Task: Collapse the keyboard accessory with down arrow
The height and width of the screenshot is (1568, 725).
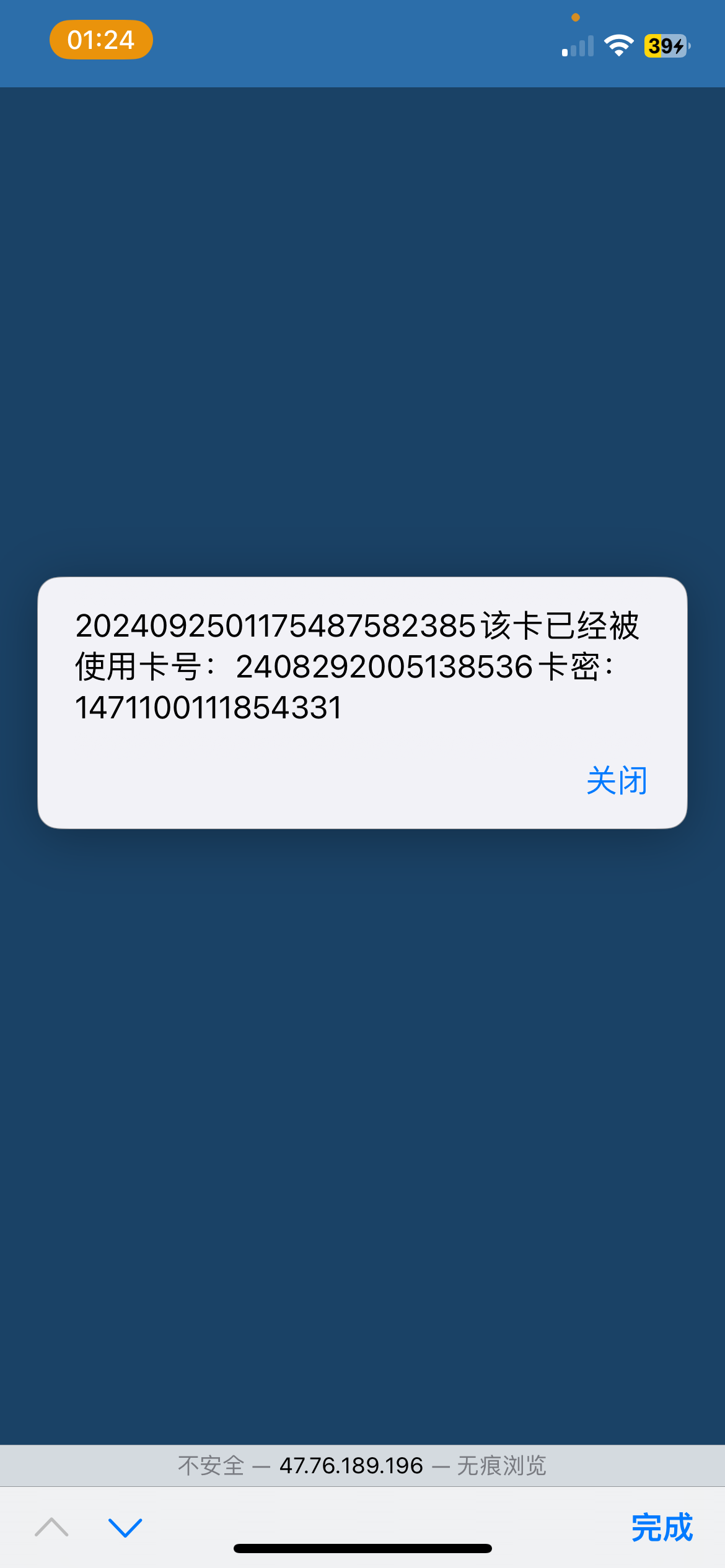Action: click(x=125, y=1527)
